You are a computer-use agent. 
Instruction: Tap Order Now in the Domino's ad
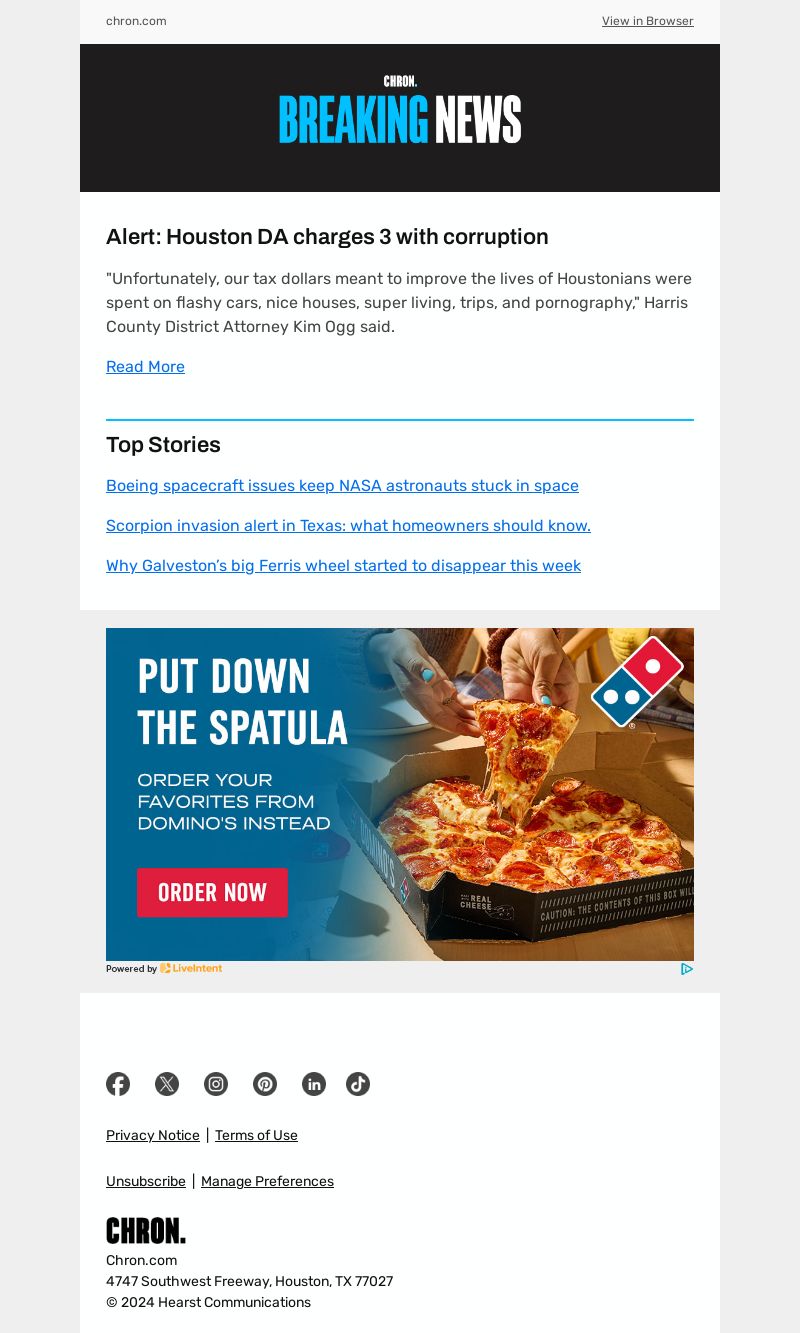coord(212,892)
